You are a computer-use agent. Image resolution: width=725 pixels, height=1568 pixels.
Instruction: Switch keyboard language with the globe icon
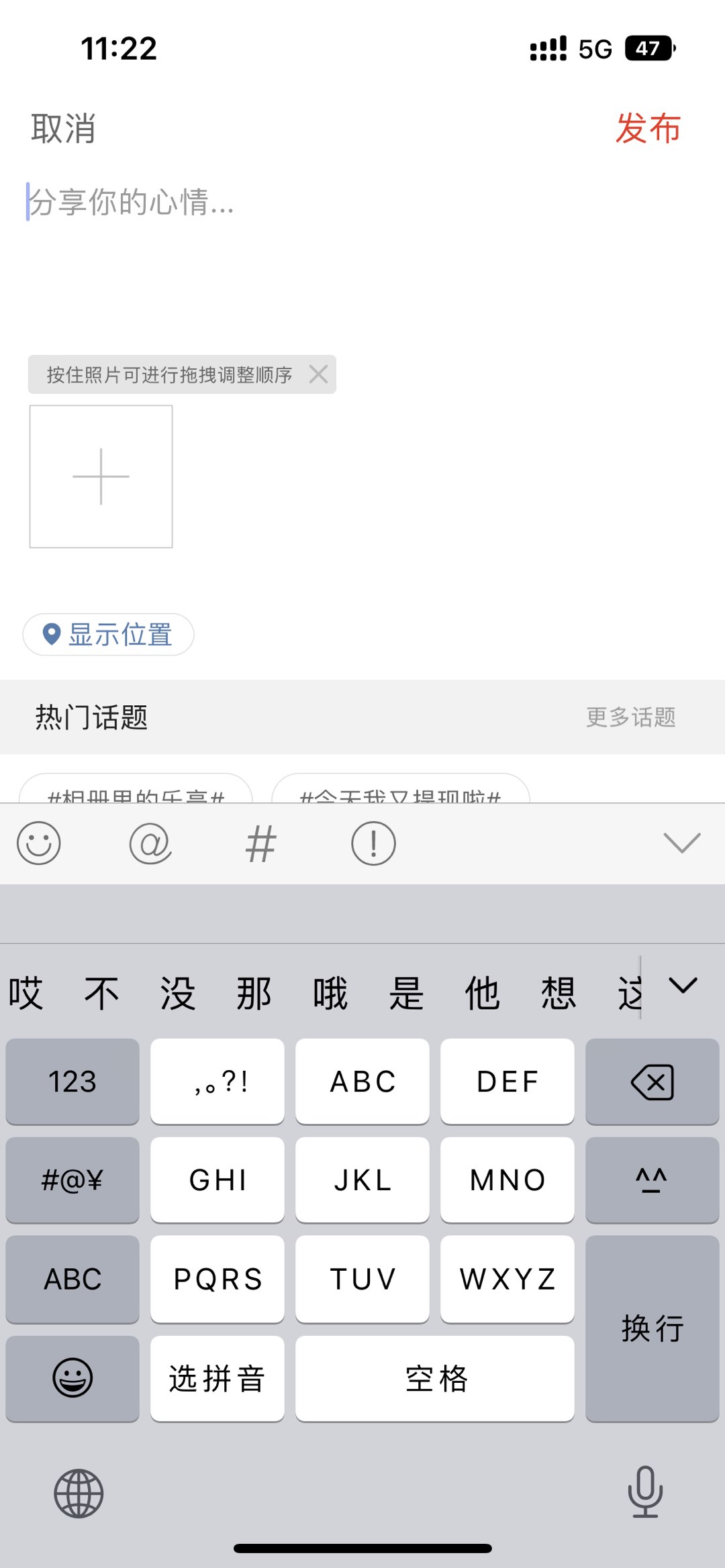pyautogui.click(x=79, y=1494)
